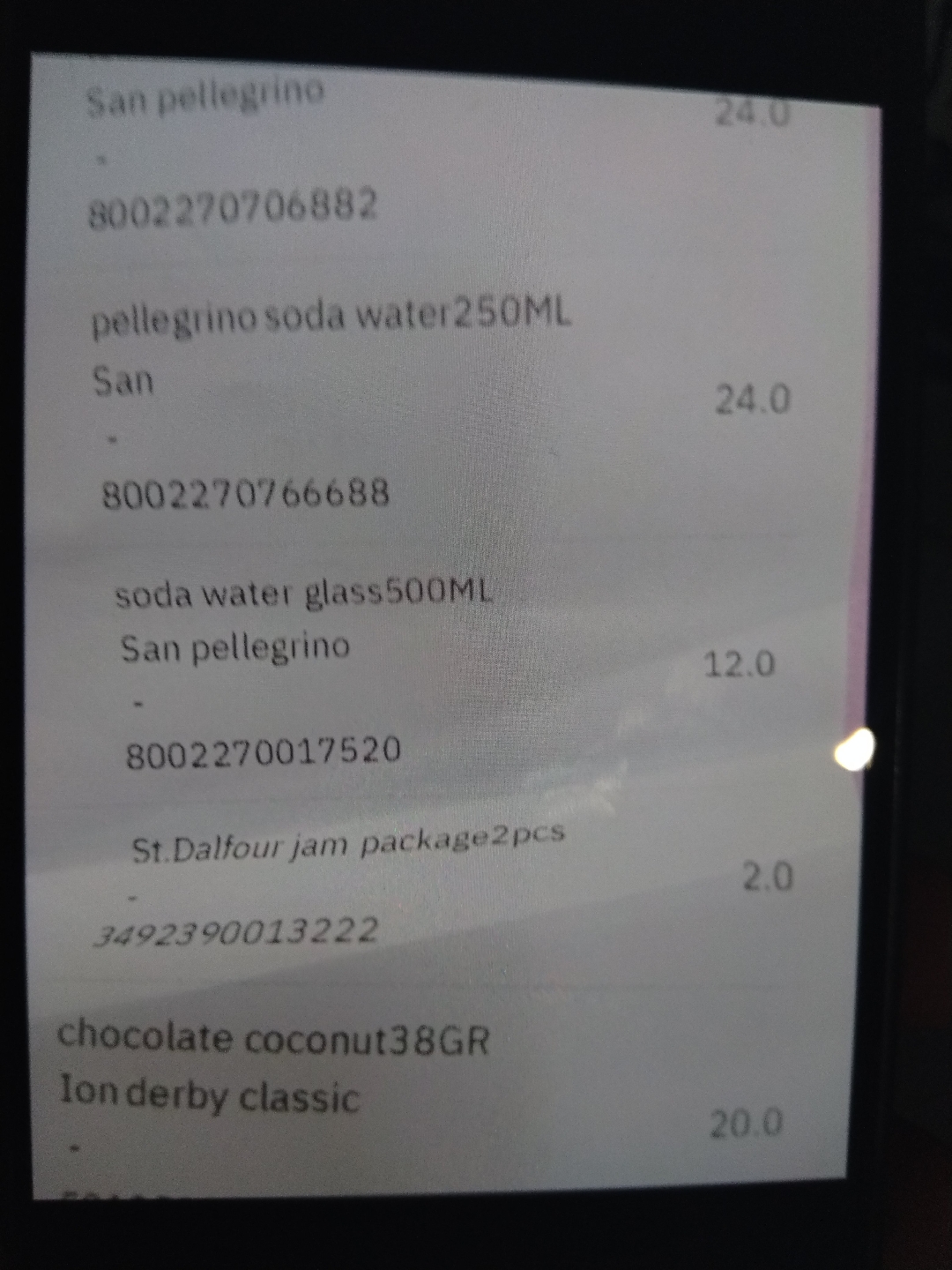Tap the chocolate coconut38GR Ion derby item

click(273, 1039)
